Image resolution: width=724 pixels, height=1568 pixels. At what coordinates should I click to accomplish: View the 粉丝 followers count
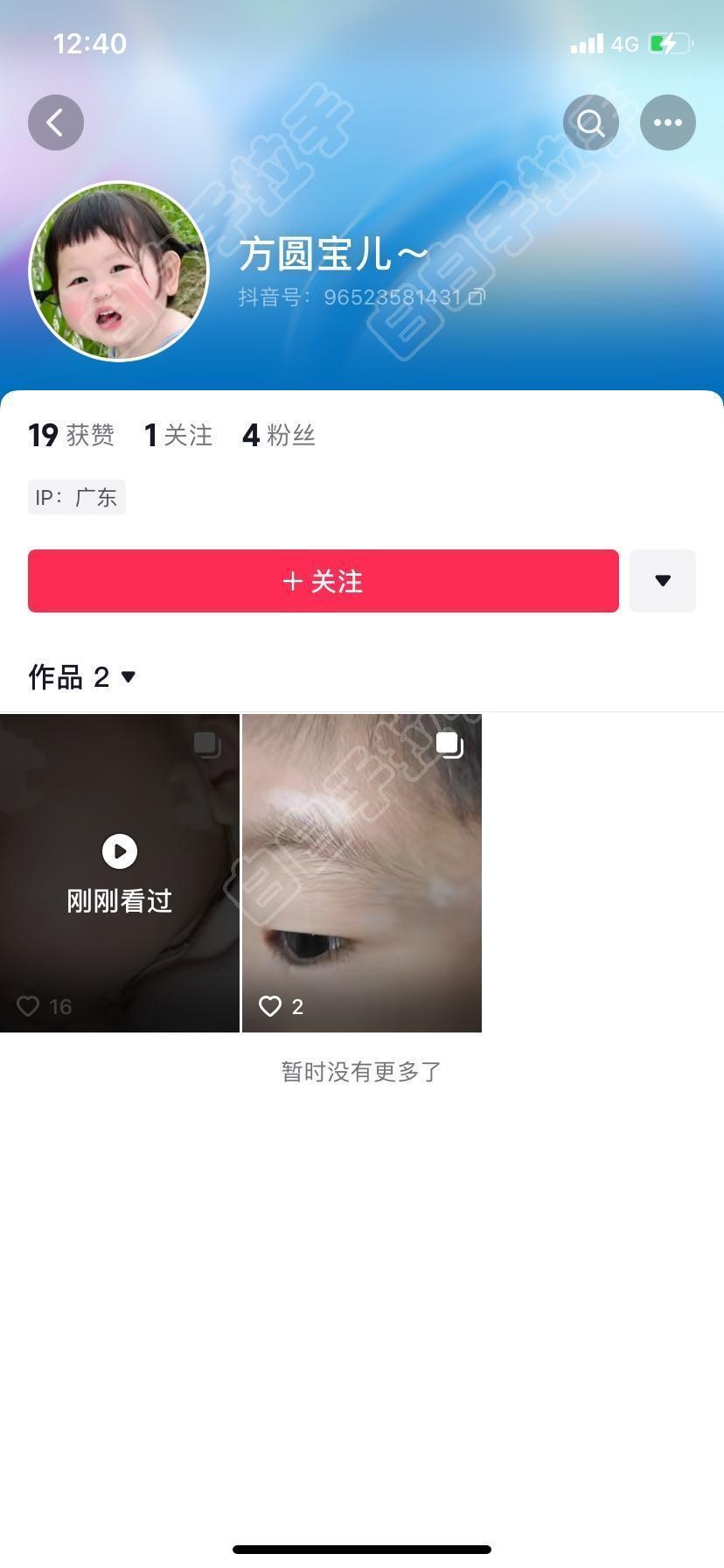tap(278, 435)
